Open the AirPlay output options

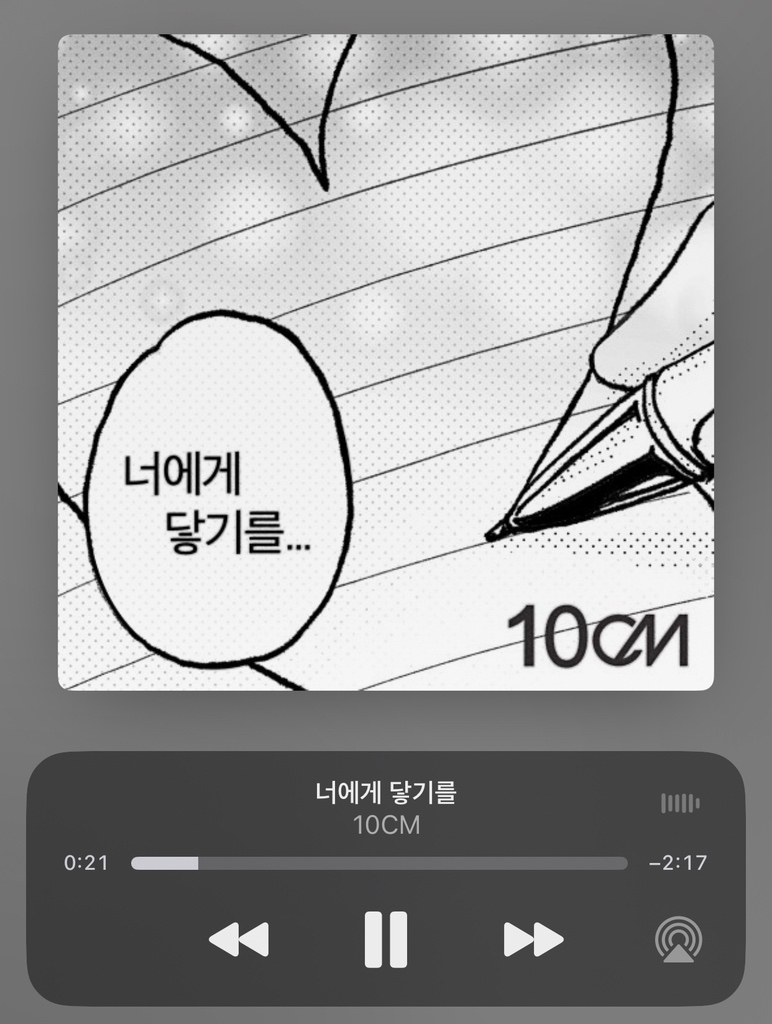tap(678, 940)
